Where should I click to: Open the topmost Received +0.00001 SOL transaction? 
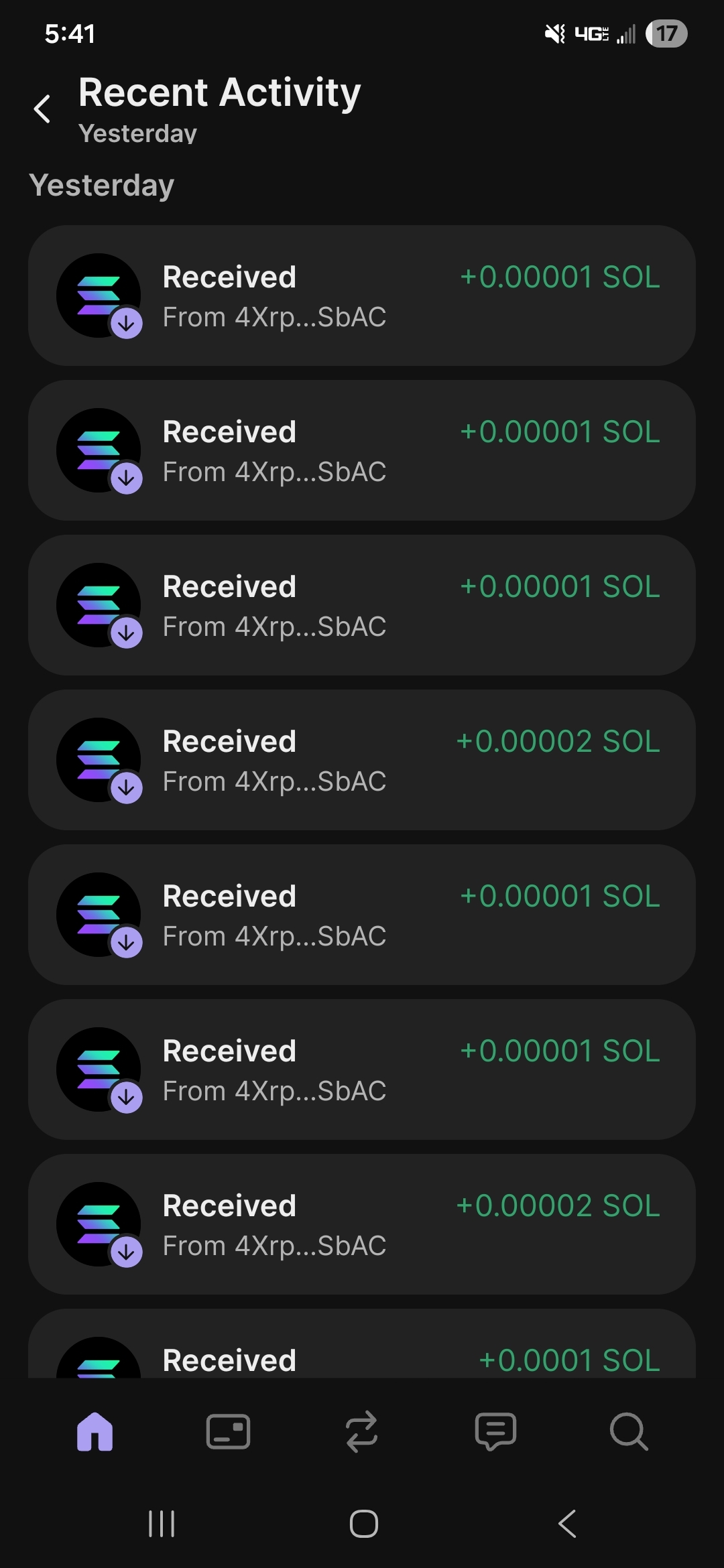click(362, 296)
